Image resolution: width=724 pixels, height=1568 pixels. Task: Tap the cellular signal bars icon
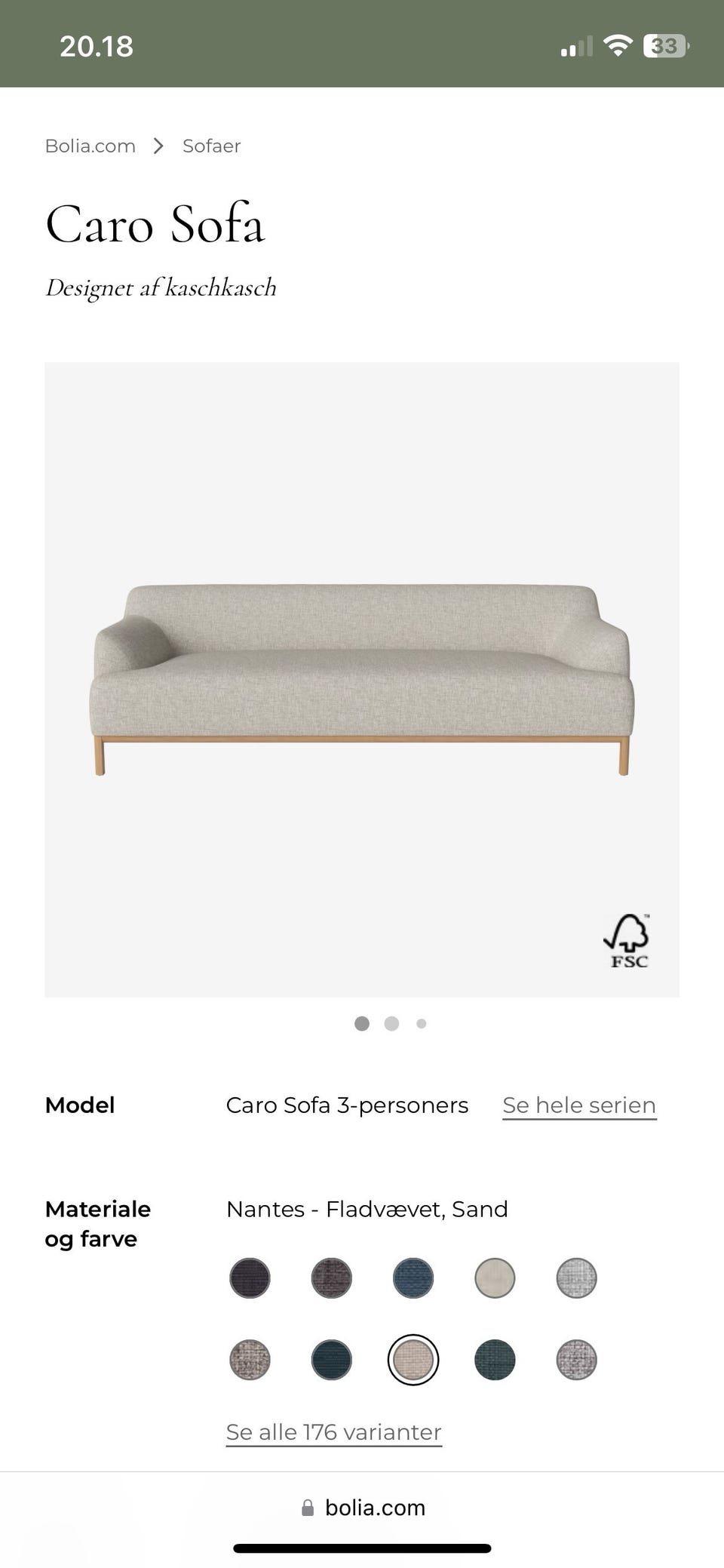[x=576, y=47]
